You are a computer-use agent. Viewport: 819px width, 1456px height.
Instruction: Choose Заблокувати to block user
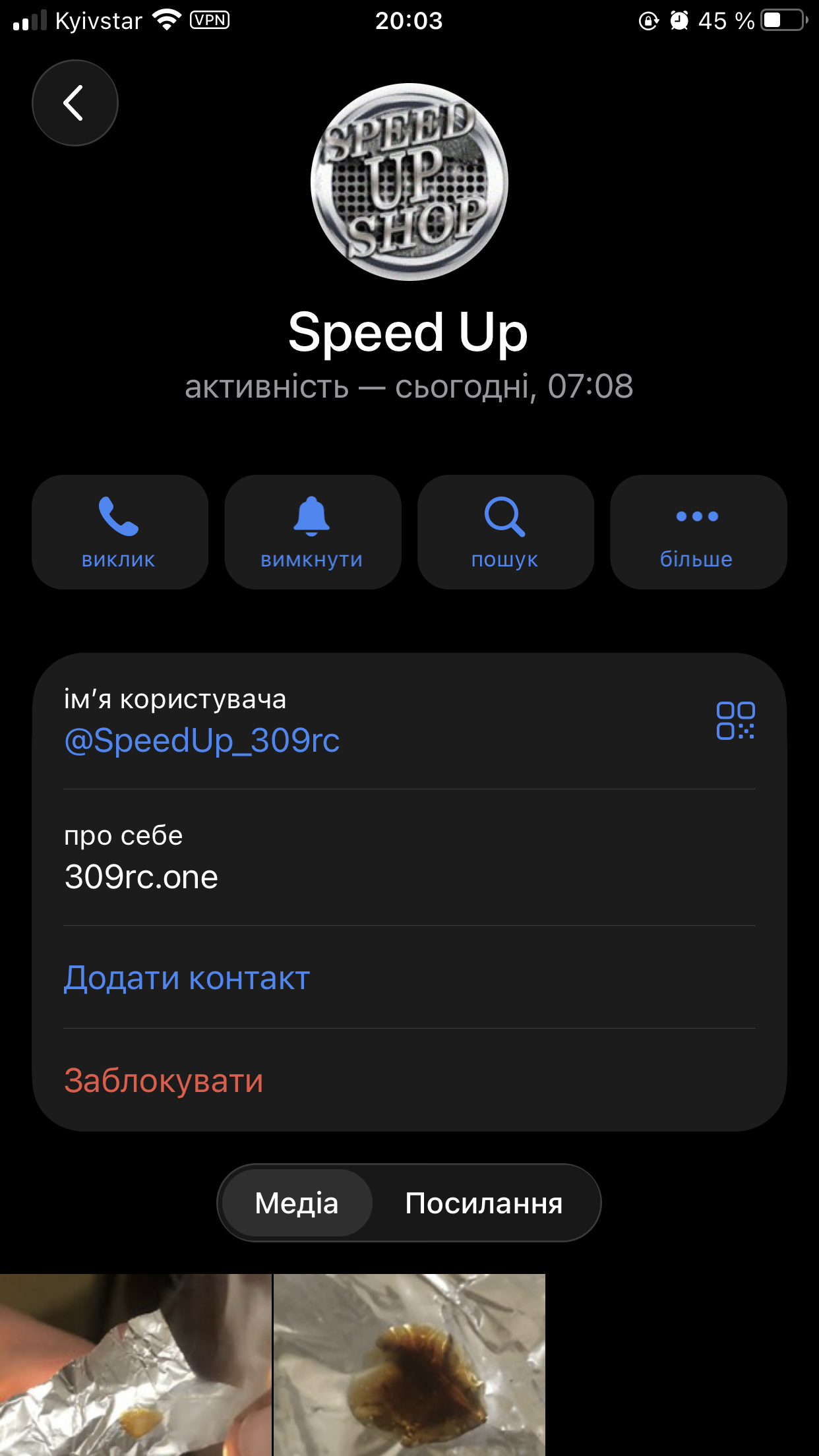164,1080
